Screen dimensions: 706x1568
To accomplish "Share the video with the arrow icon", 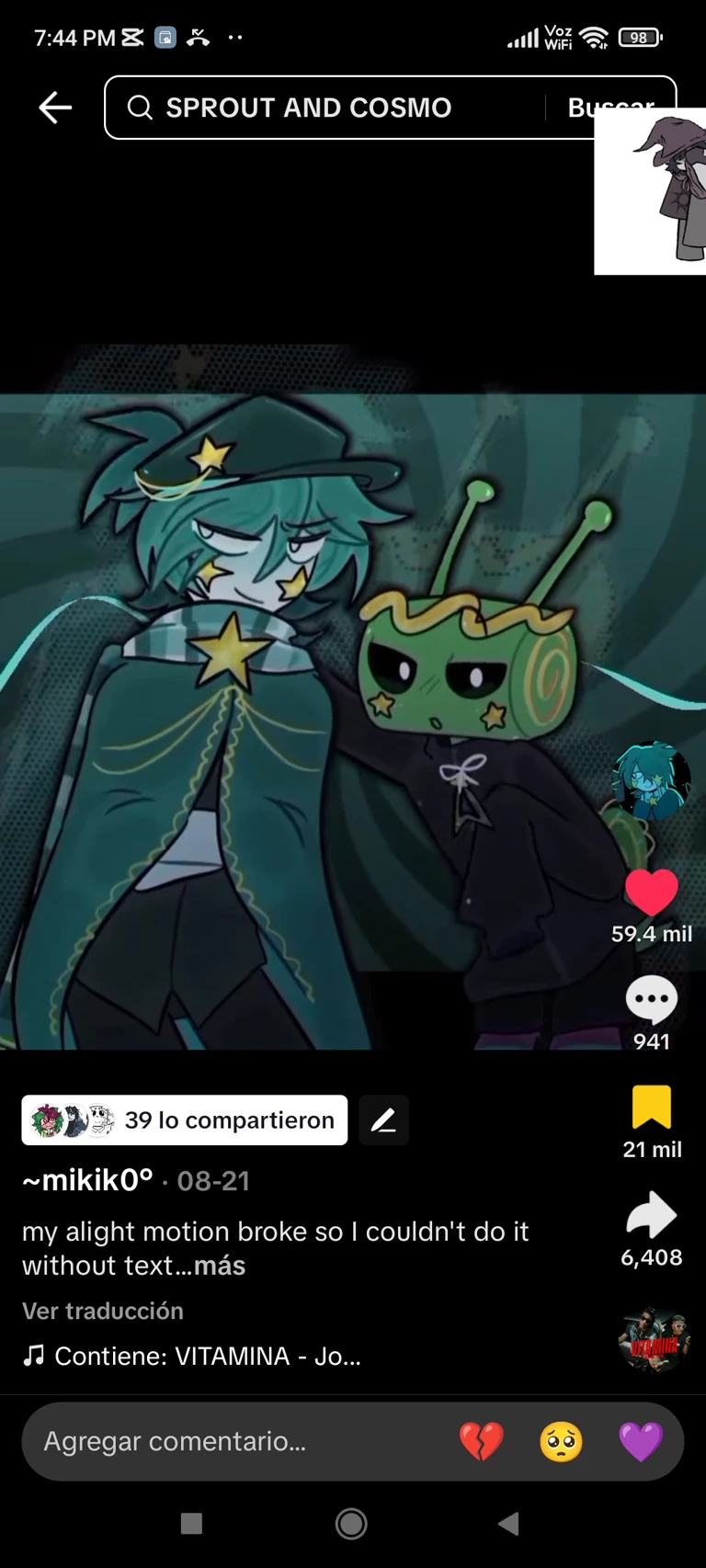I will (x=651, y=1216).
